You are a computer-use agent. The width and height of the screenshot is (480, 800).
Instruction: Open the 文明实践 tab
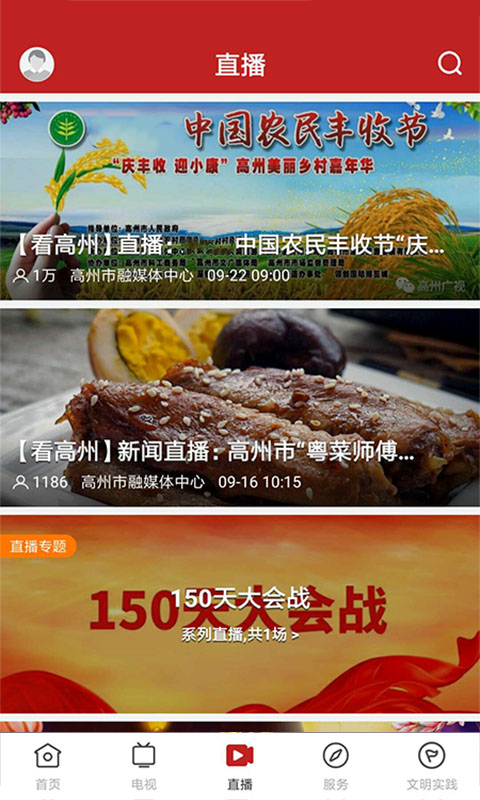(x=432, y=766)
